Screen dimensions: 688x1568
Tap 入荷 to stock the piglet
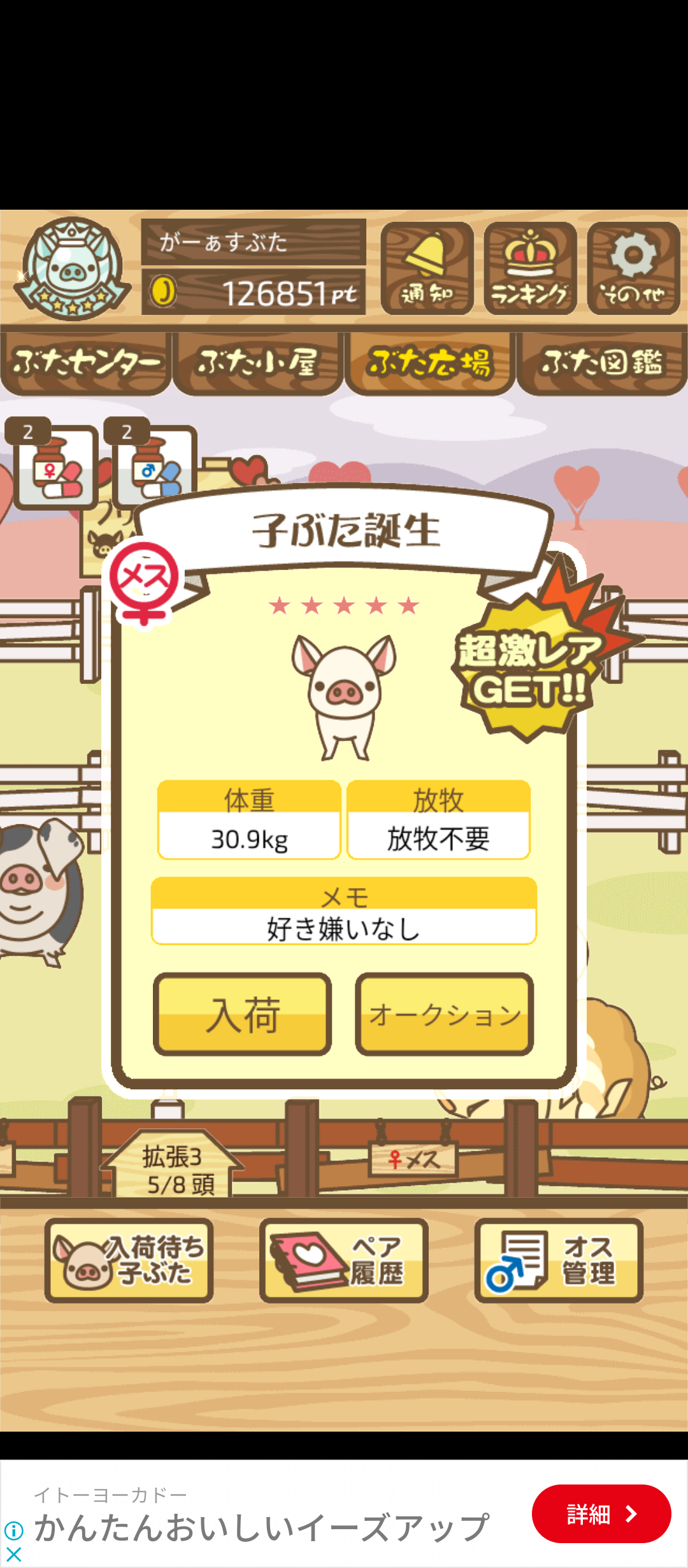242,1013
